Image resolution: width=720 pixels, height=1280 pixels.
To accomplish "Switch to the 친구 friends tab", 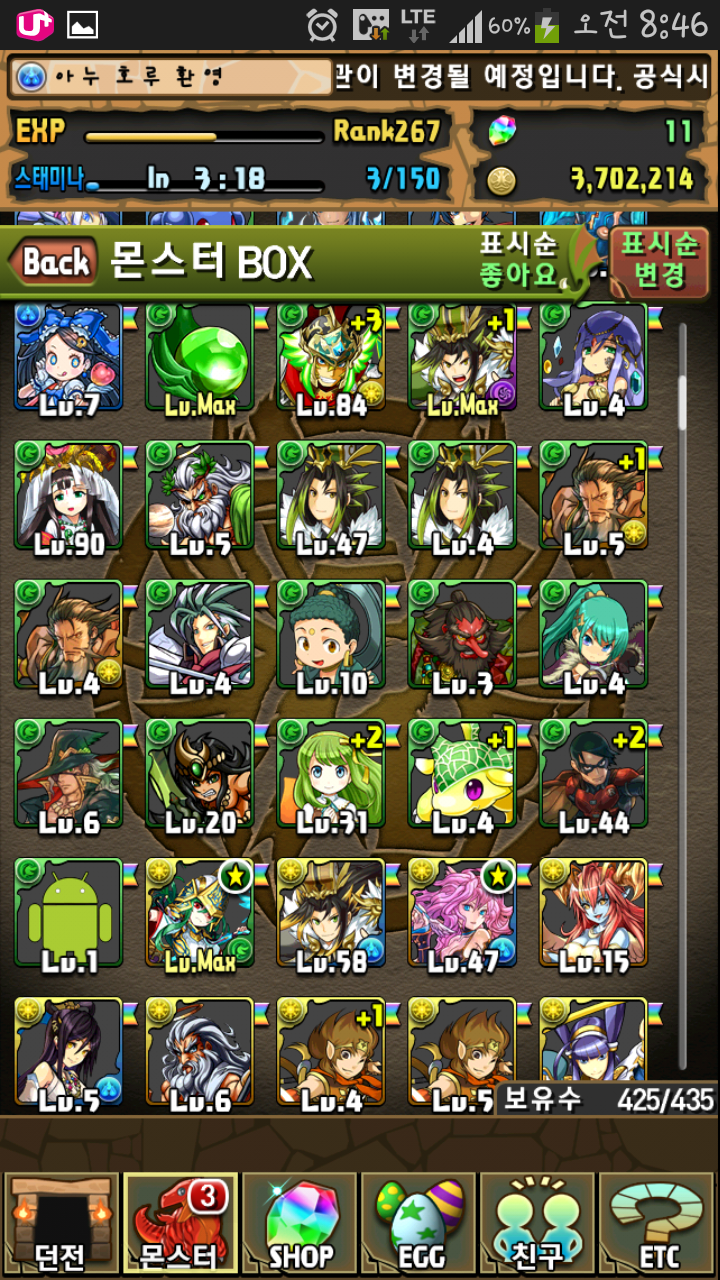I will (540, 1224).
